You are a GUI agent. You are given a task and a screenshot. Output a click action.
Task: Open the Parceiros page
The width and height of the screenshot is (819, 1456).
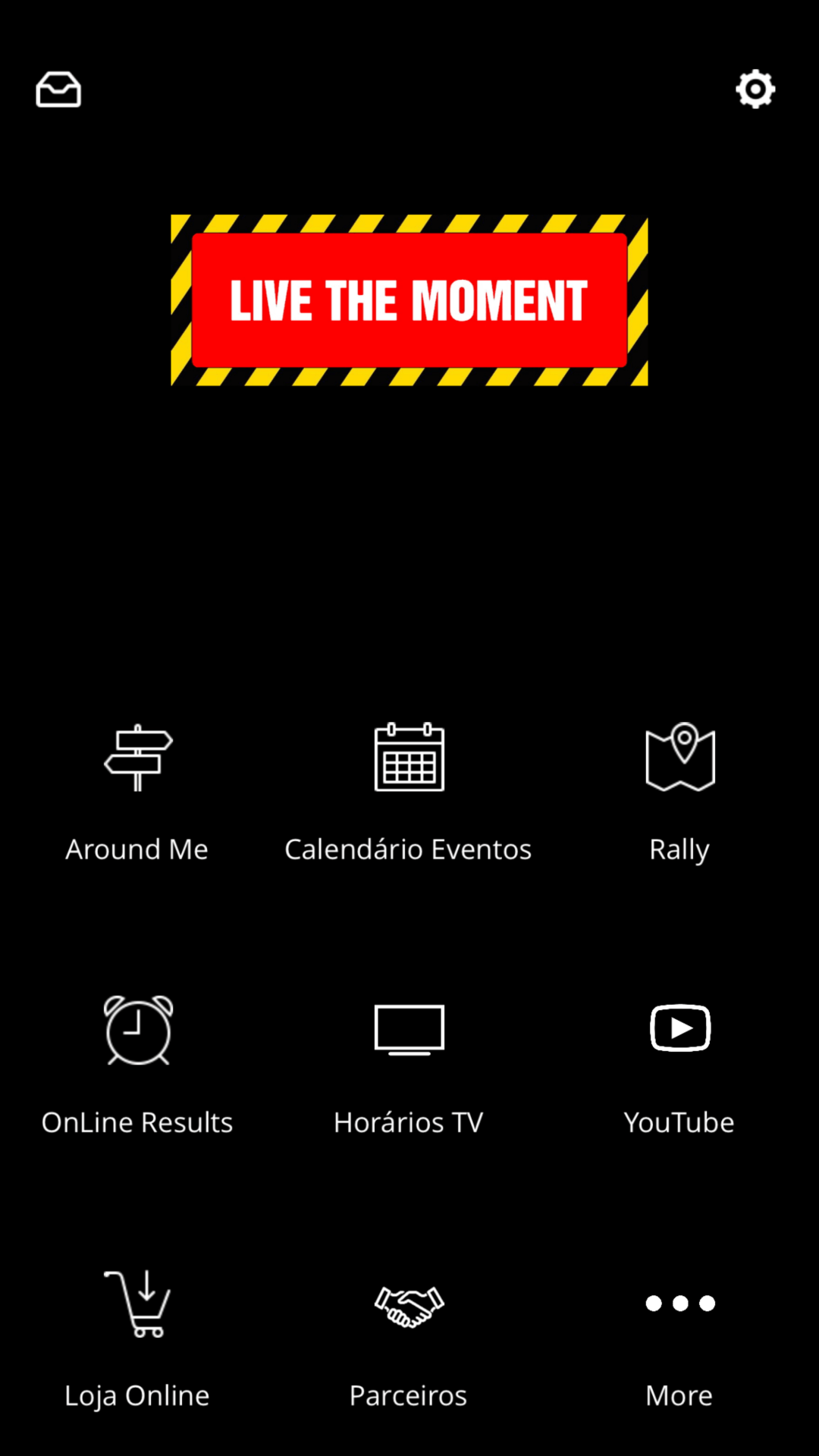coord(409,1338)
